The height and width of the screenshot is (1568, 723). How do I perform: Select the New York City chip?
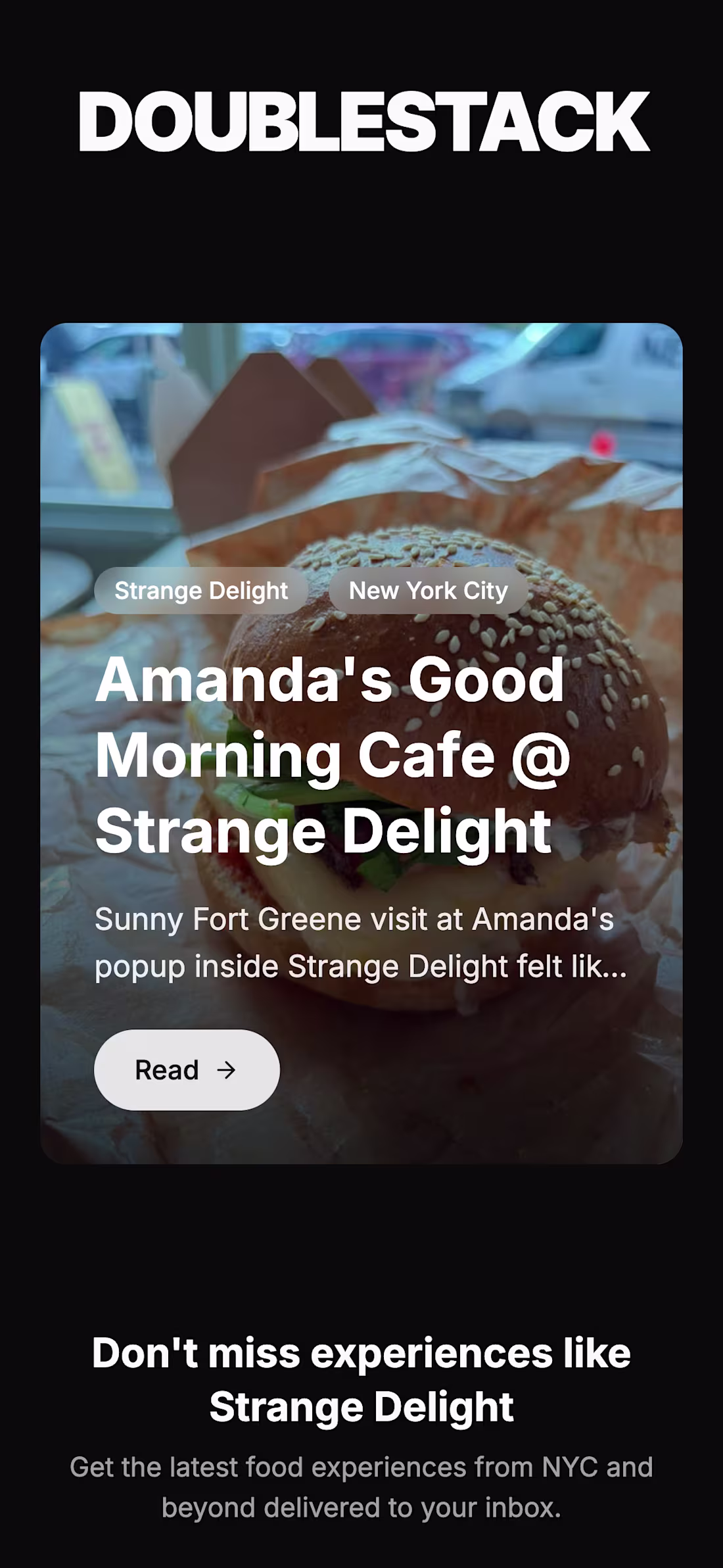(x=428, y=591)
